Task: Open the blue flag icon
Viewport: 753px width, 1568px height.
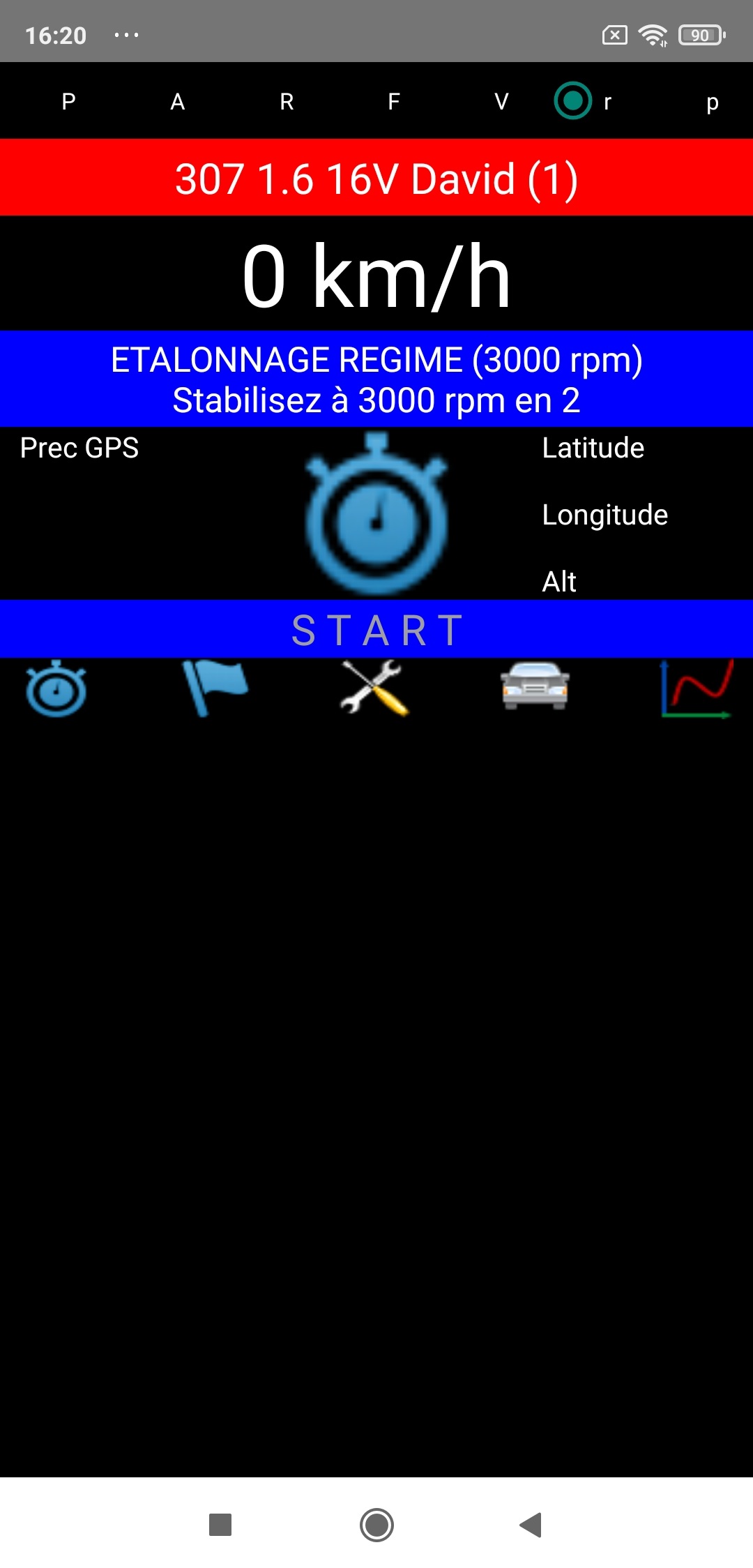Action: tap(215, 689)
